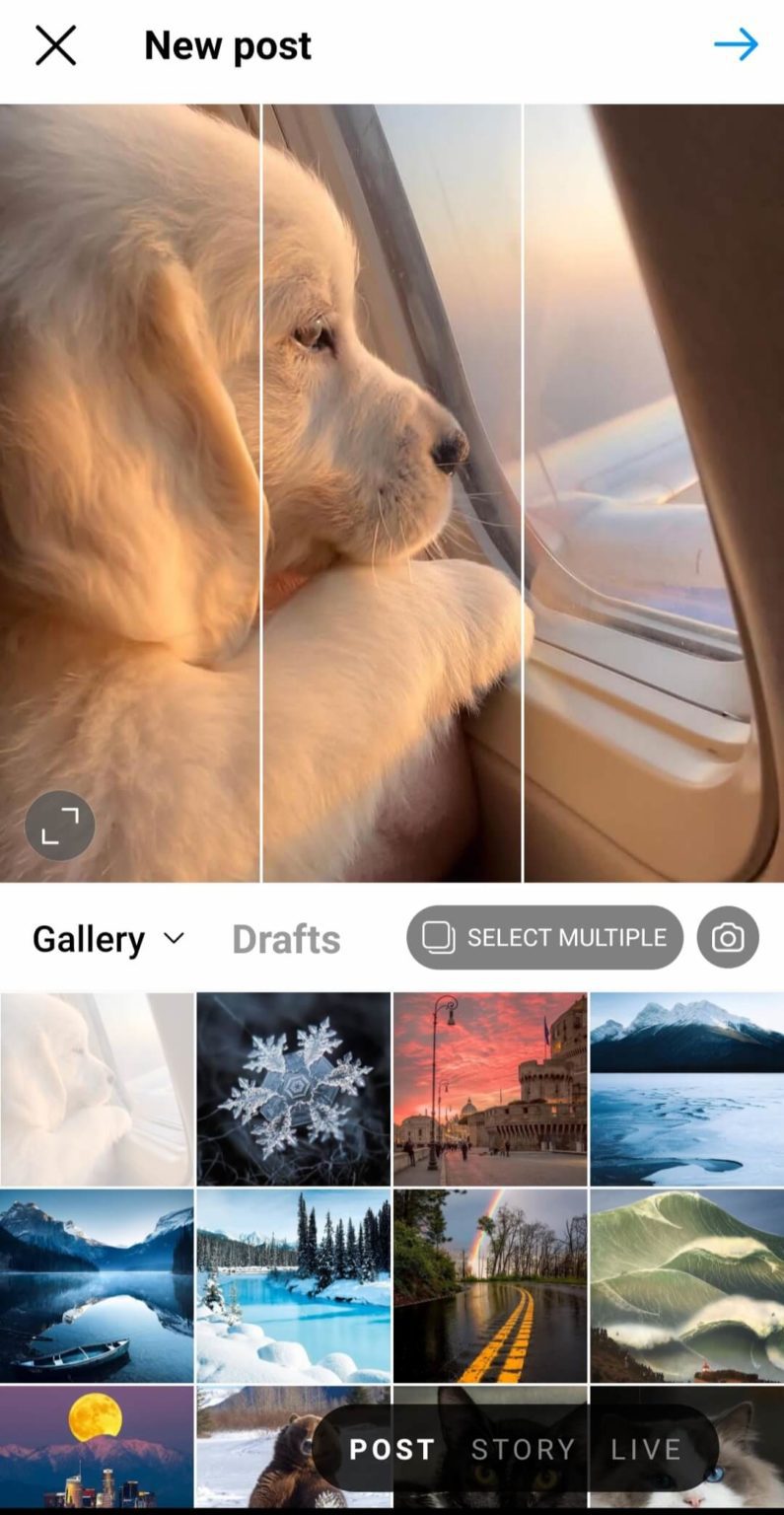Open the camera to take a new photo
The width and height of the screenshot is (784, 1515).
tap(728, 938)
